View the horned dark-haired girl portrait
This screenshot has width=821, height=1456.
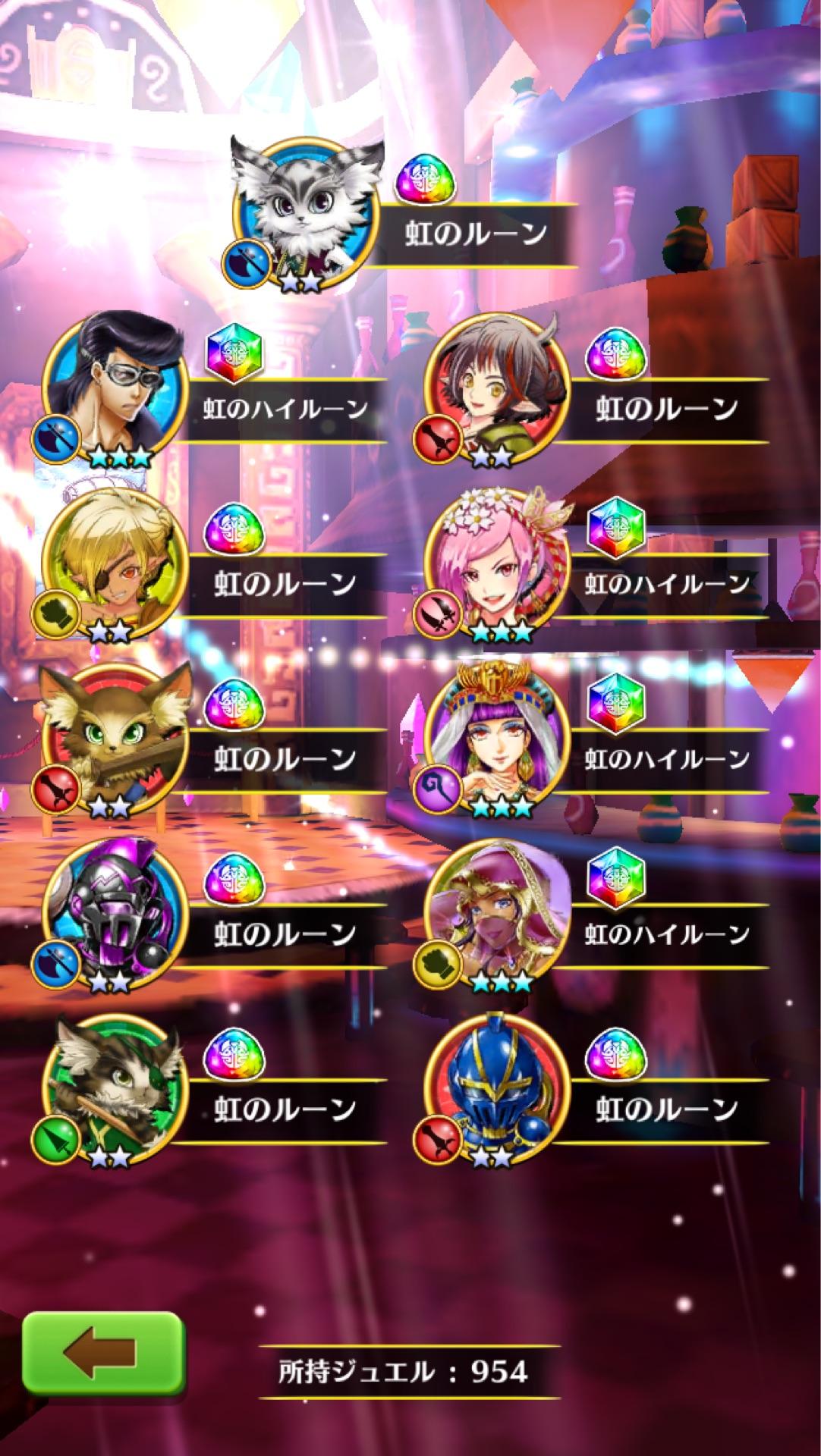496,388
